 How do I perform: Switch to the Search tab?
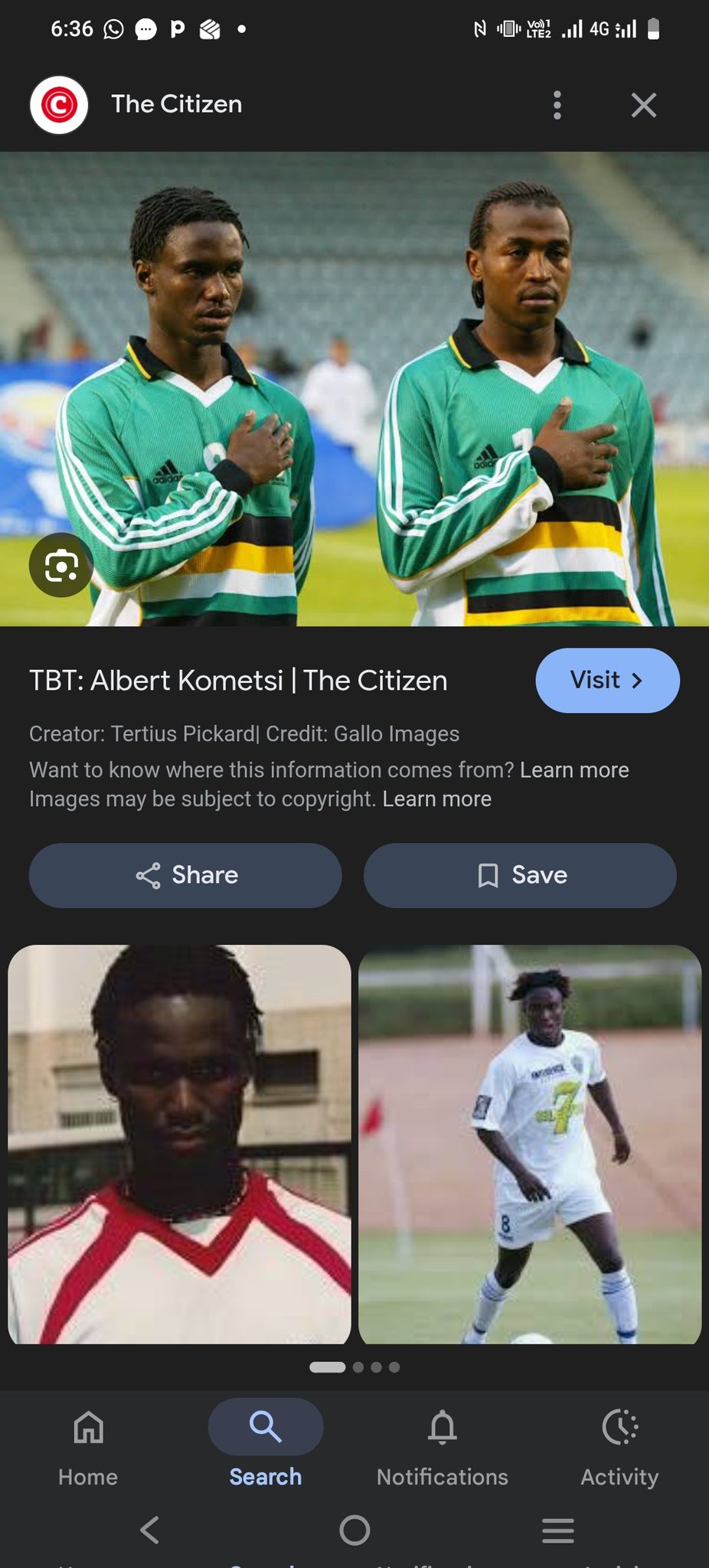coord(265,1442)
